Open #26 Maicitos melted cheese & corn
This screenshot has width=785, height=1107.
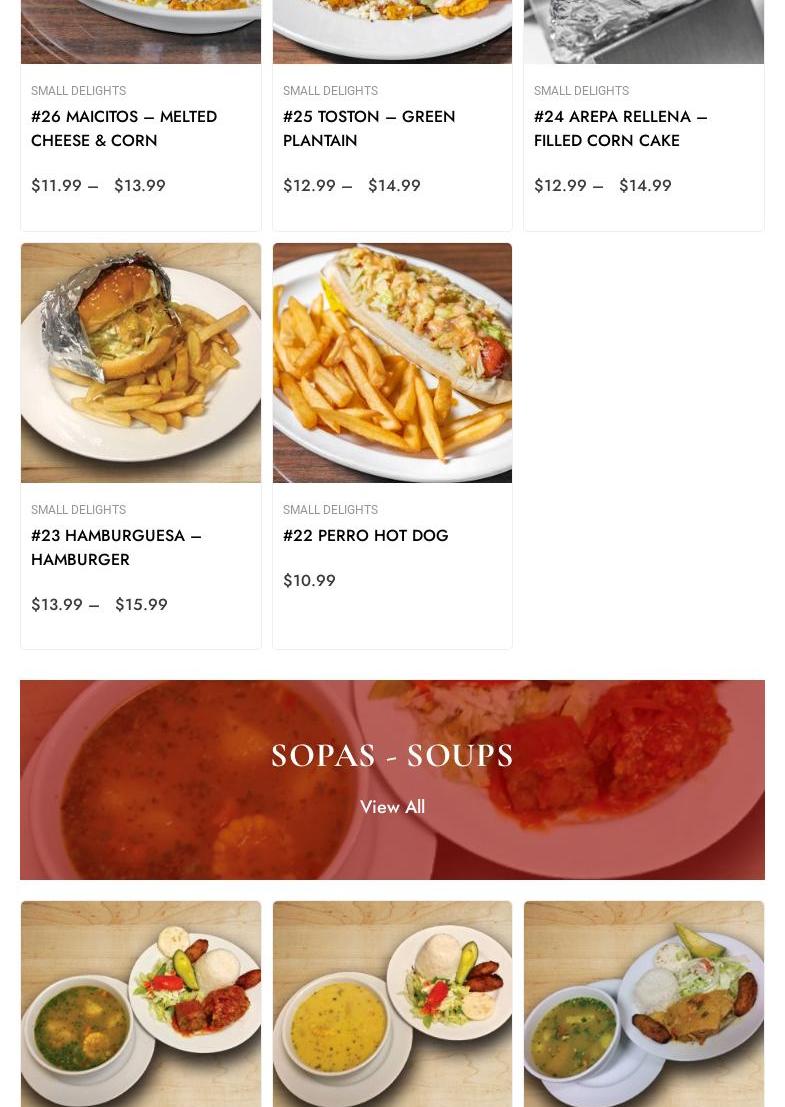click(124, 128)
